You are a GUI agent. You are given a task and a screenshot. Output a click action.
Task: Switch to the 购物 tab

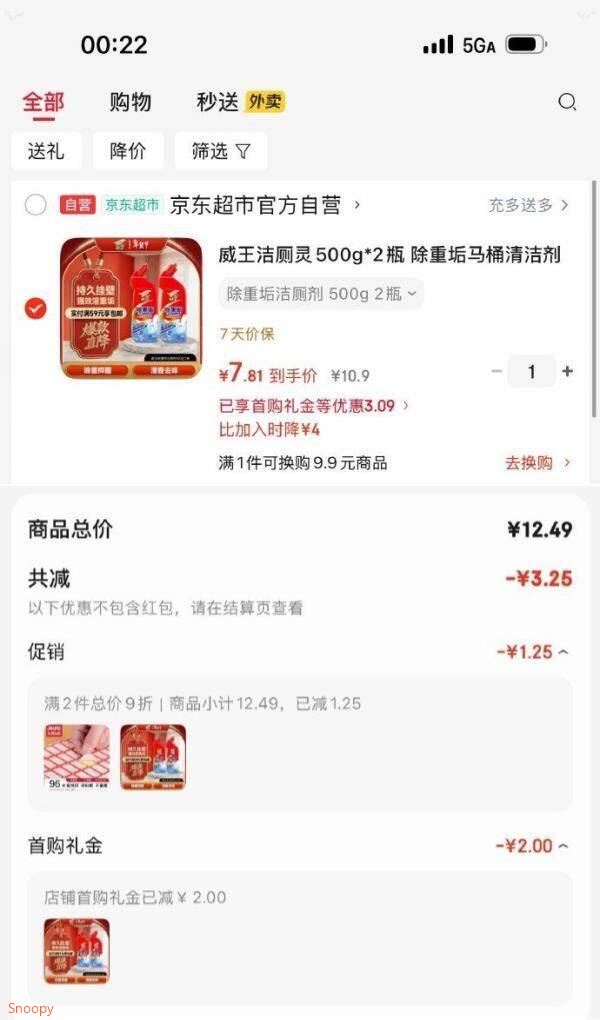point(130,102)
